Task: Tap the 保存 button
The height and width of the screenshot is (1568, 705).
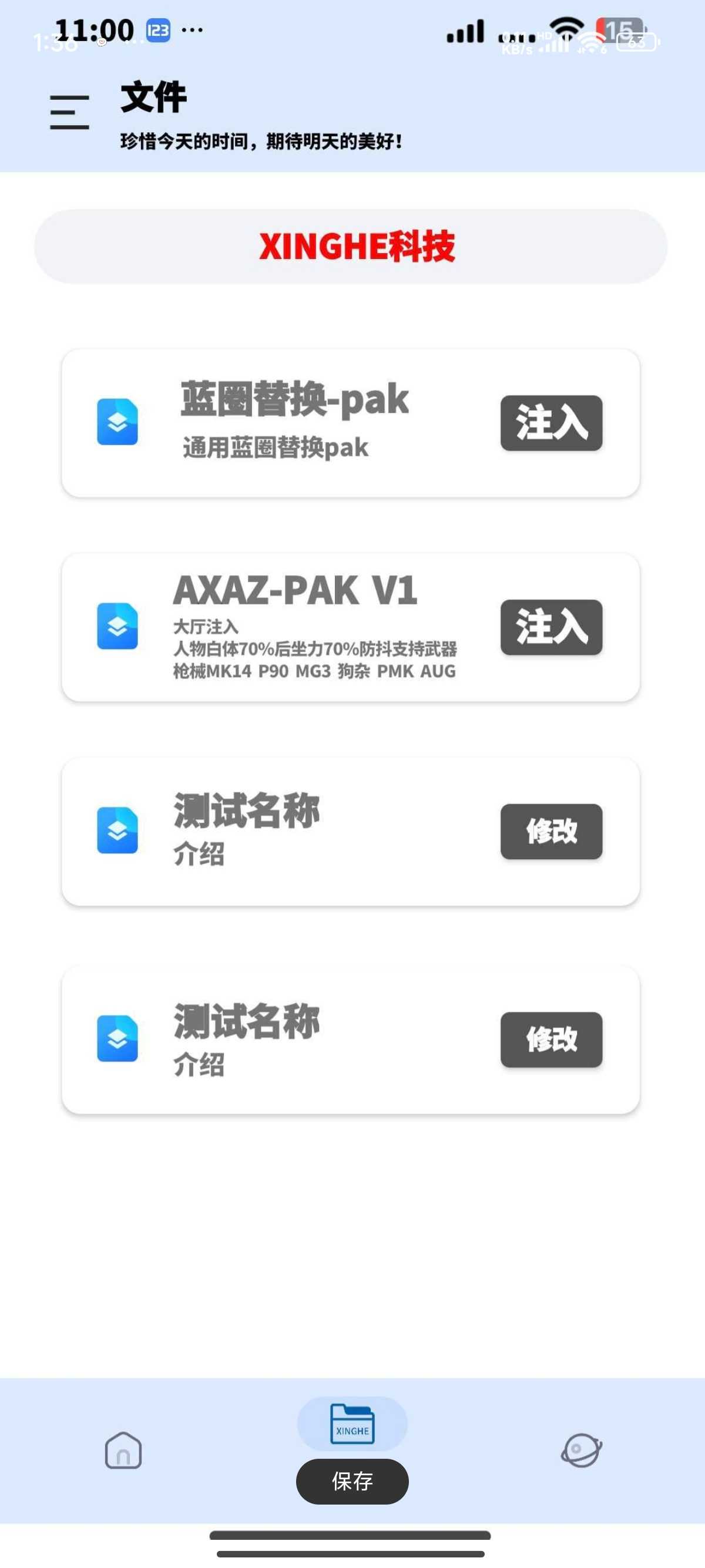Action: coord(352,1481)
